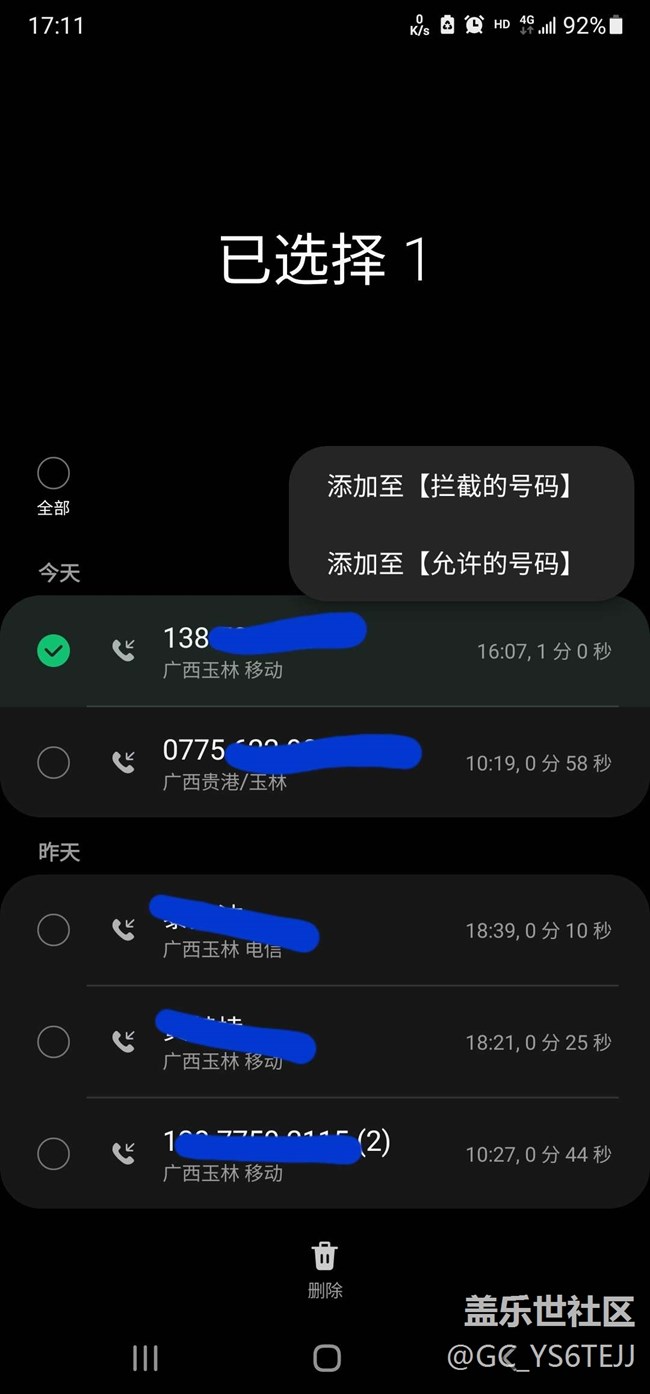650x1394 pixels.
Task: Choose 添加至【允许的号码】 option
Action: pyautogui.click(x=453, y=564)
